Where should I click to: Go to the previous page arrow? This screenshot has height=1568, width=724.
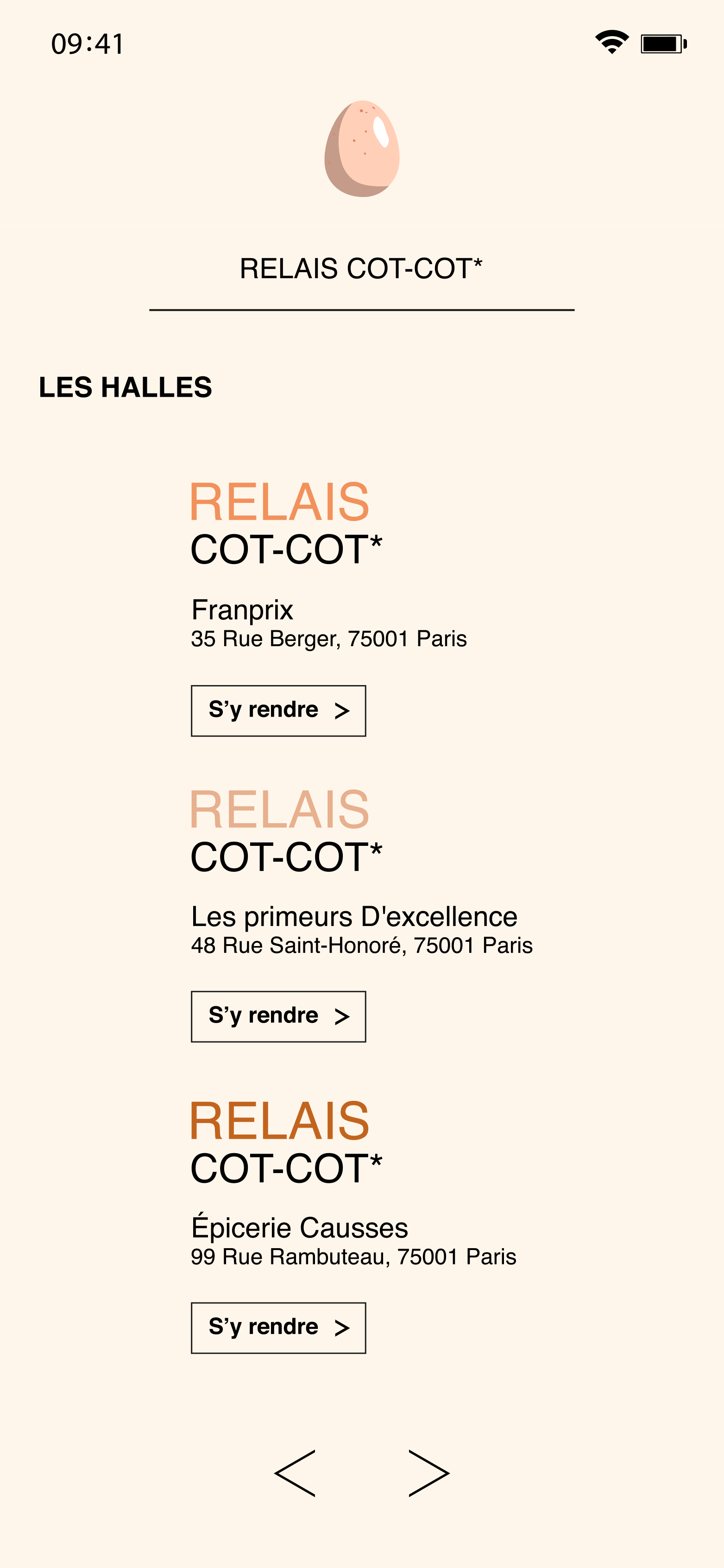[x=295, y=1473]
